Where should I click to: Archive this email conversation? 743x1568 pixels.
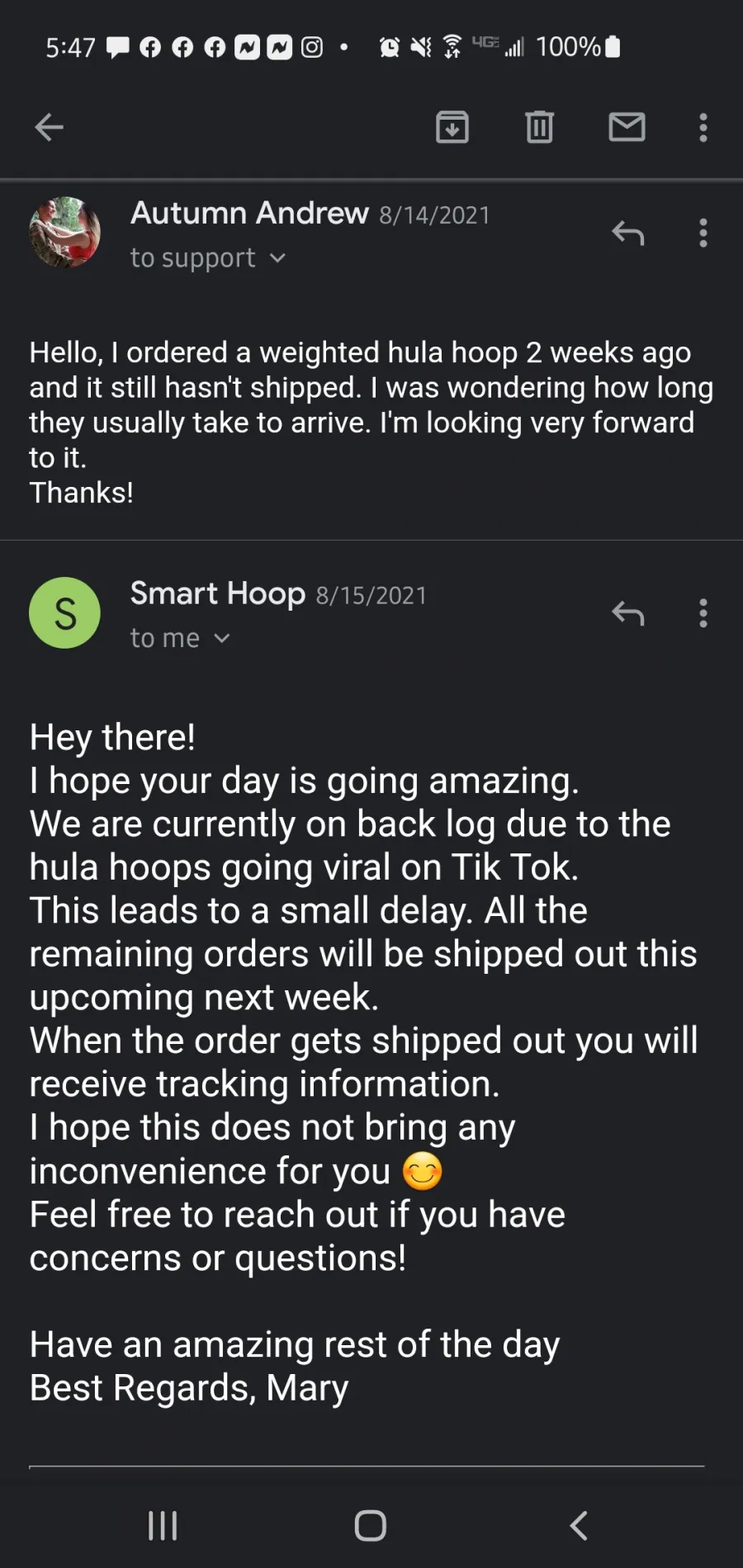coord(452,127)
